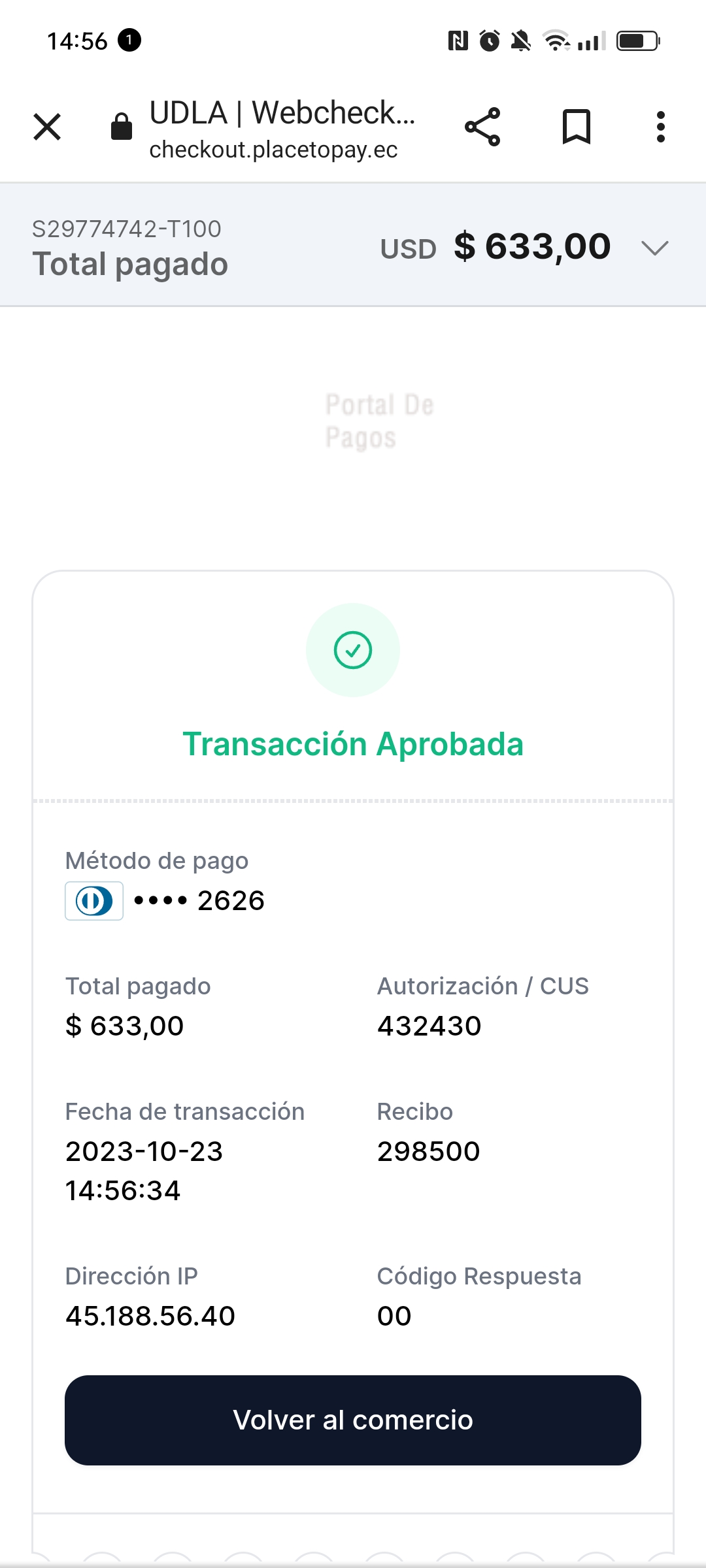Screen dimensions: 706x1568
Task: Expand the Total pagado details chevron
Action: 654,248
